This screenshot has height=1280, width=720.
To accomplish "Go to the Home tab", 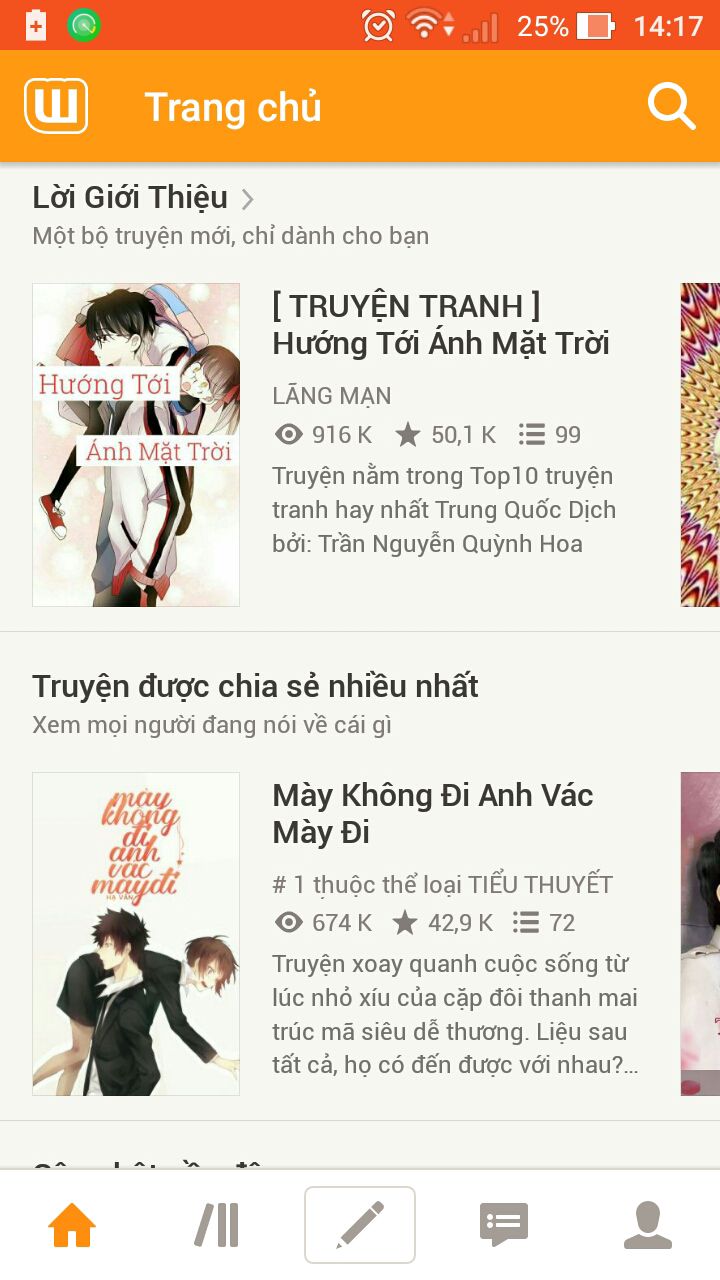I will click(x=72, y=1225).
